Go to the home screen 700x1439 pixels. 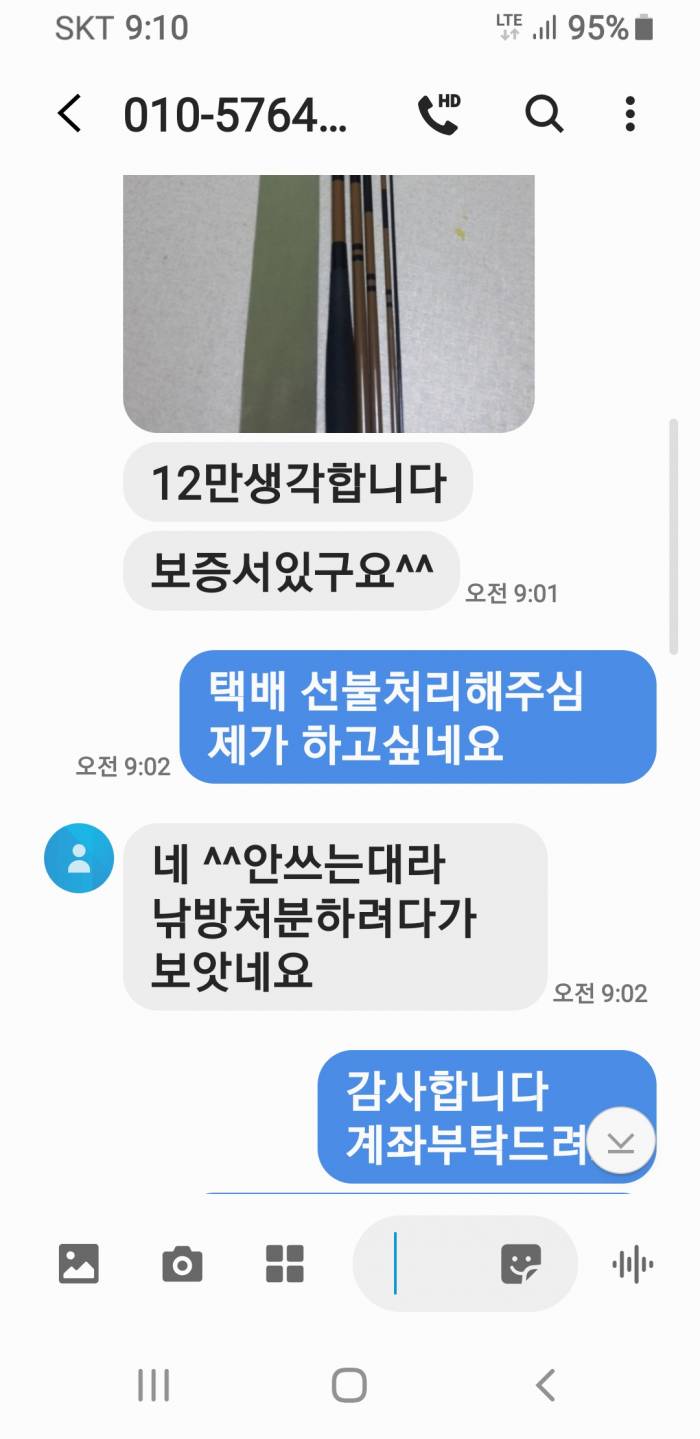349,1386
